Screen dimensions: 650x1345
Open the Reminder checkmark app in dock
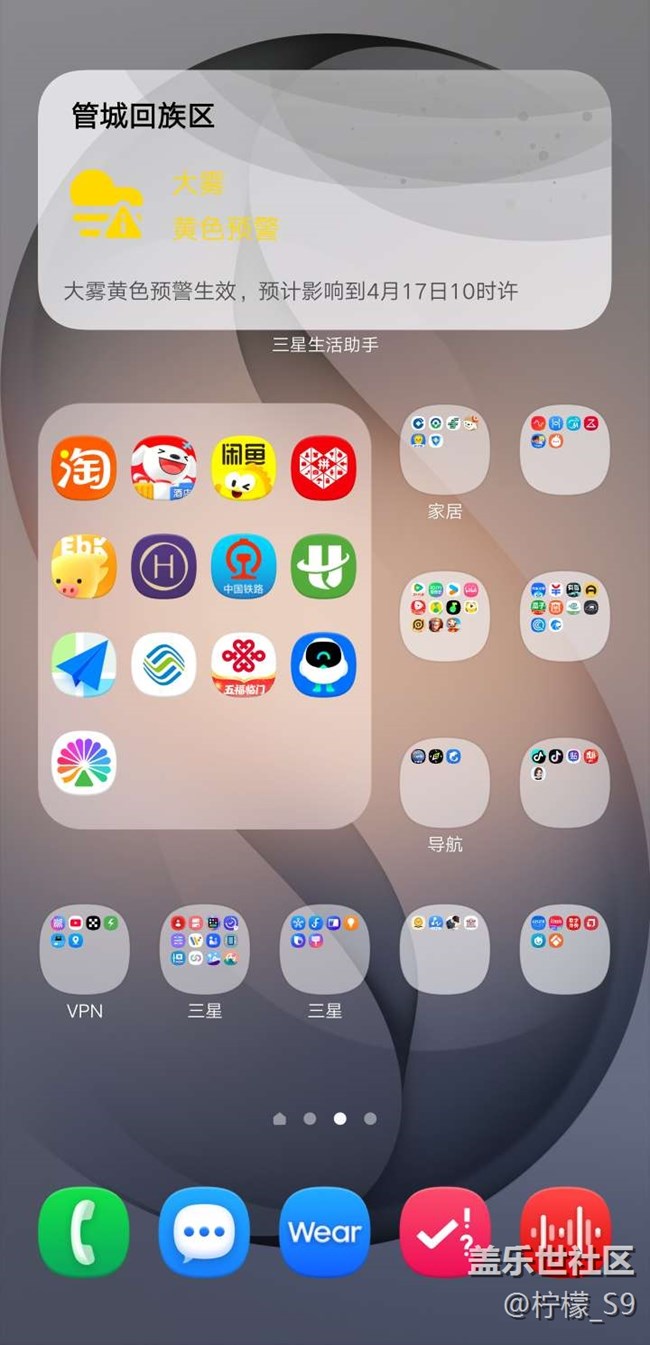[x=444, y=1232]
